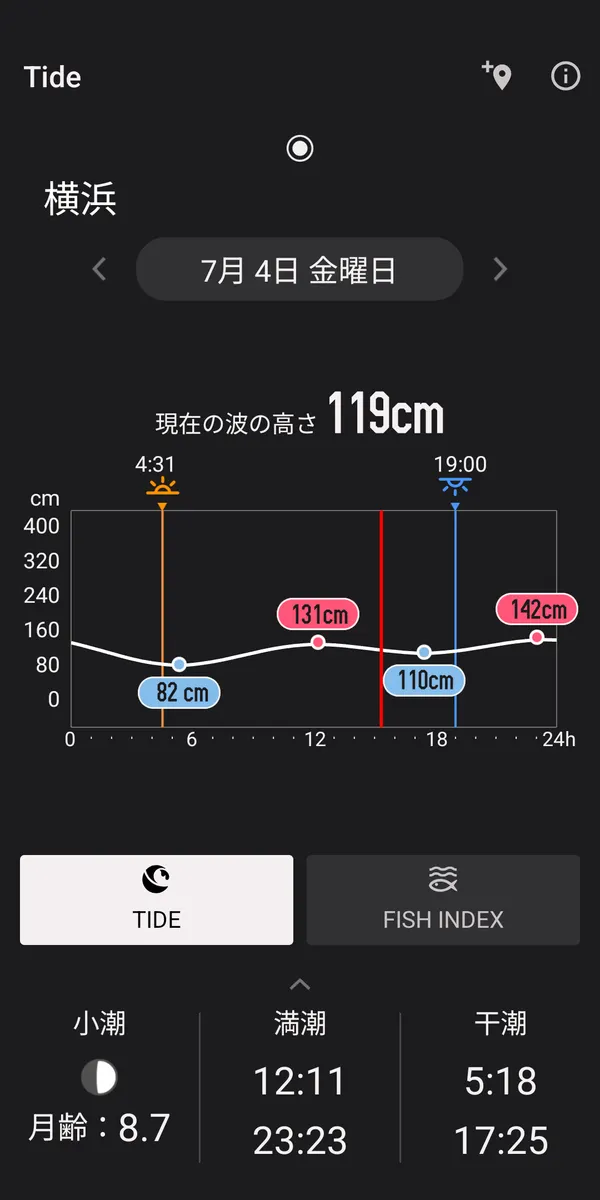The width and height of the screenshot is (600, 1200).
Task: Go to the previous day
Action: coord(99,269)
